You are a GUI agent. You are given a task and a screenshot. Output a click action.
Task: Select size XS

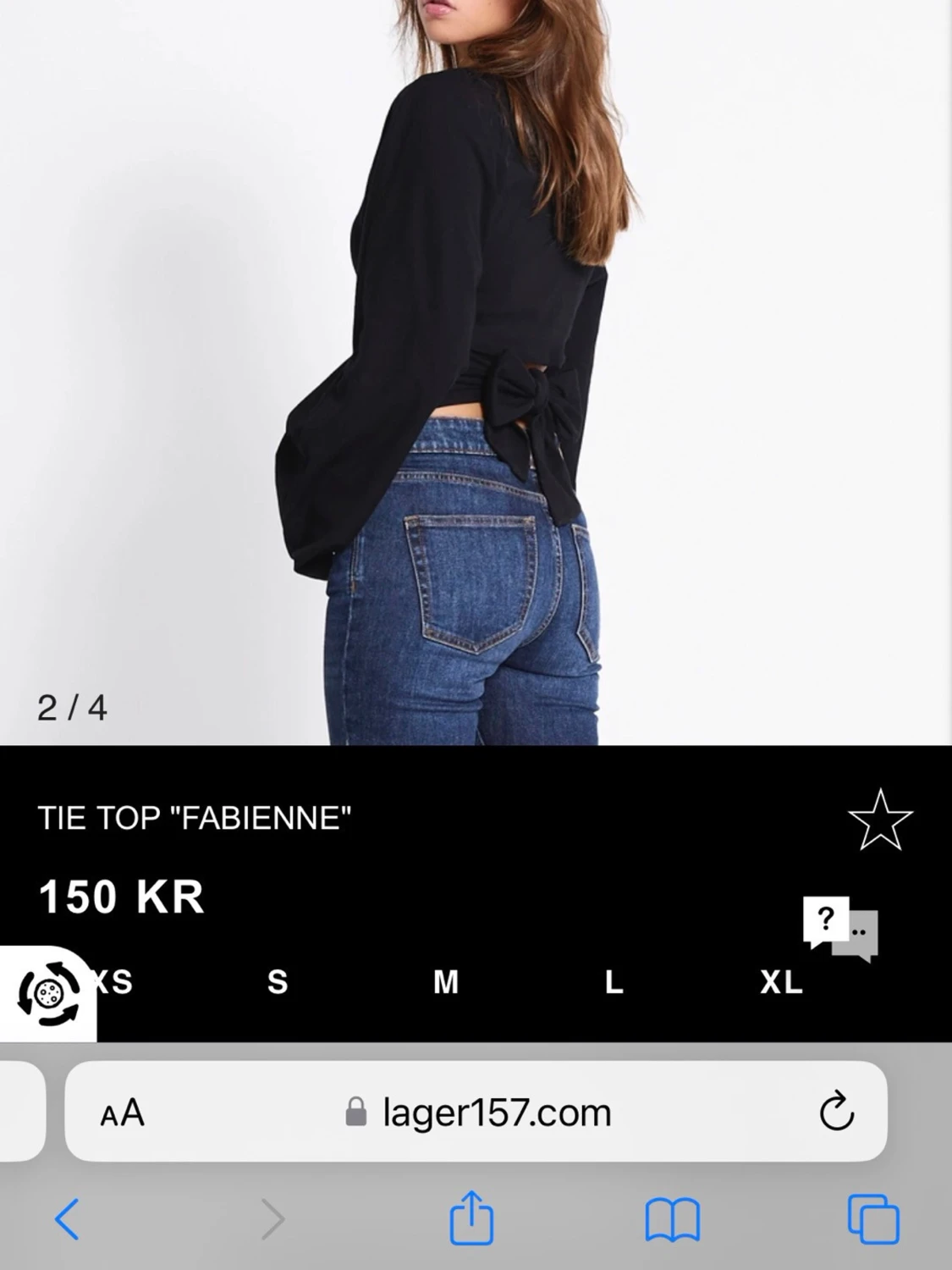113,985
